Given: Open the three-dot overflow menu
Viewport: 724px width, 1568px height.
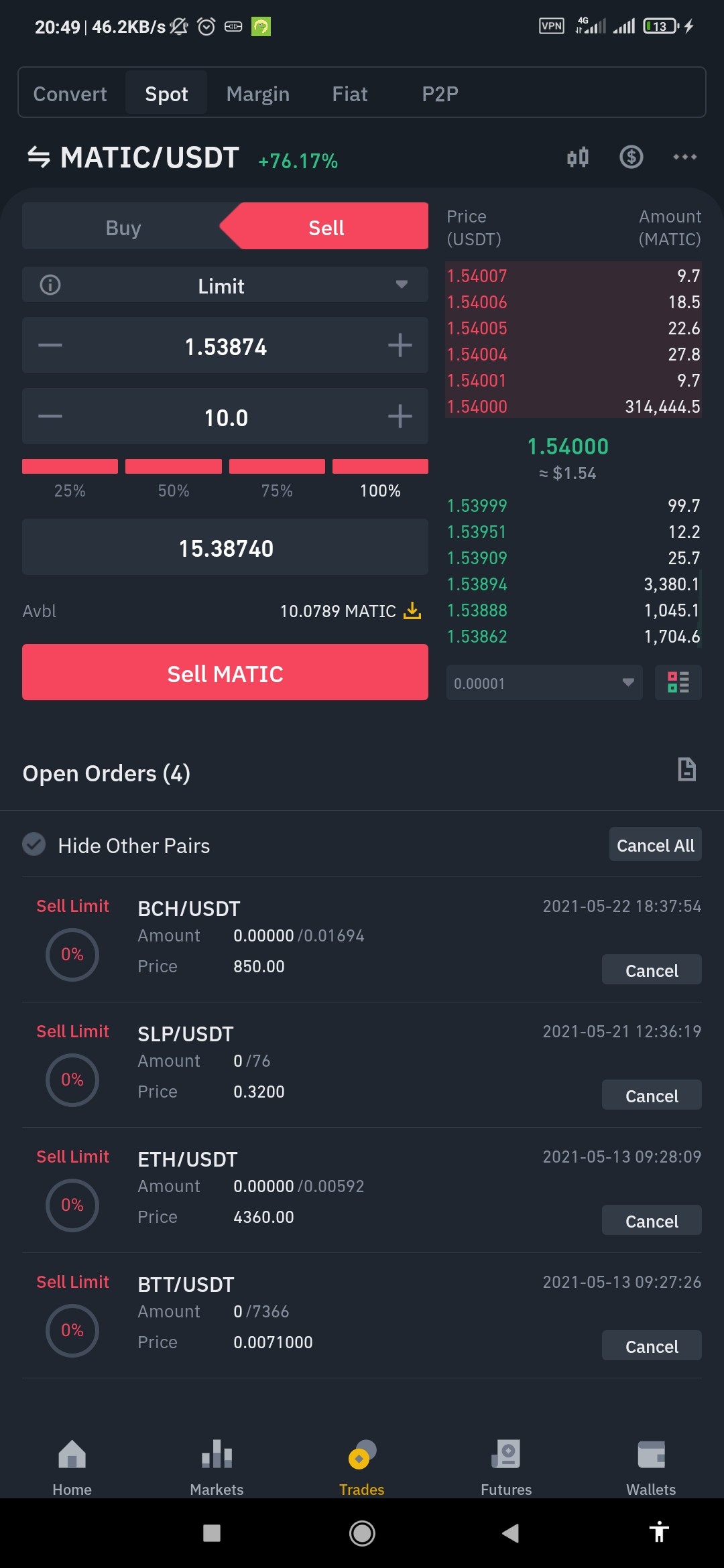Looking at the screenshot, I should pyautogui.click(x=684, y=157).
